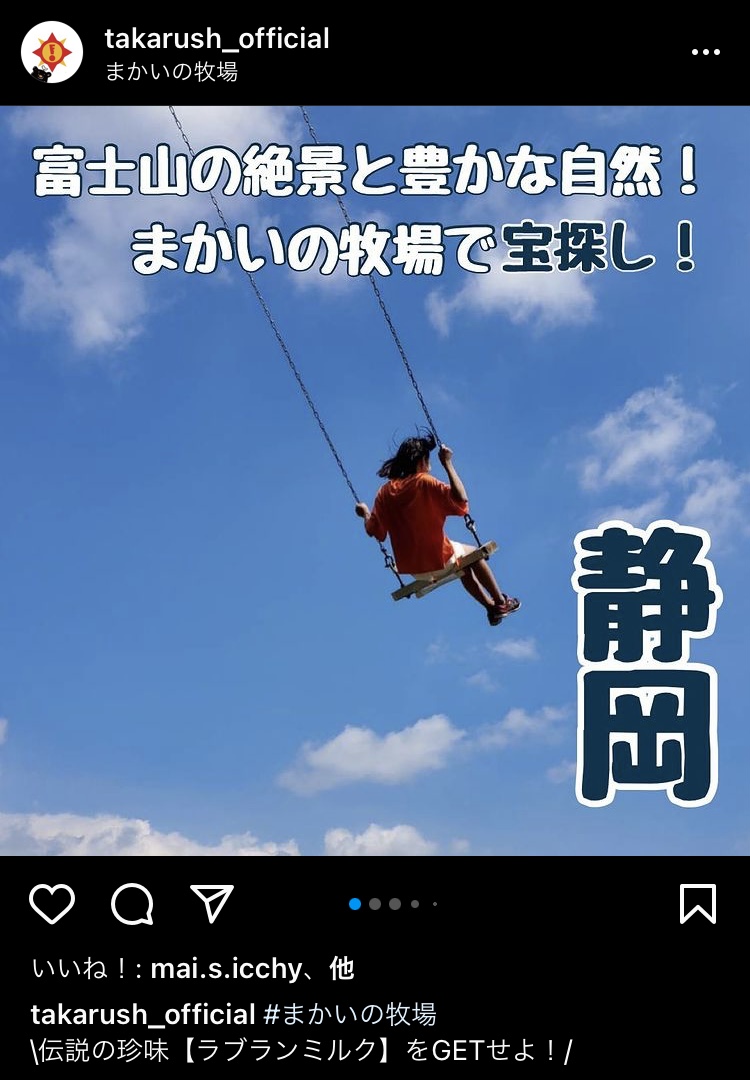Open the まかいの牧場 location tag

[x=171, y=73]
